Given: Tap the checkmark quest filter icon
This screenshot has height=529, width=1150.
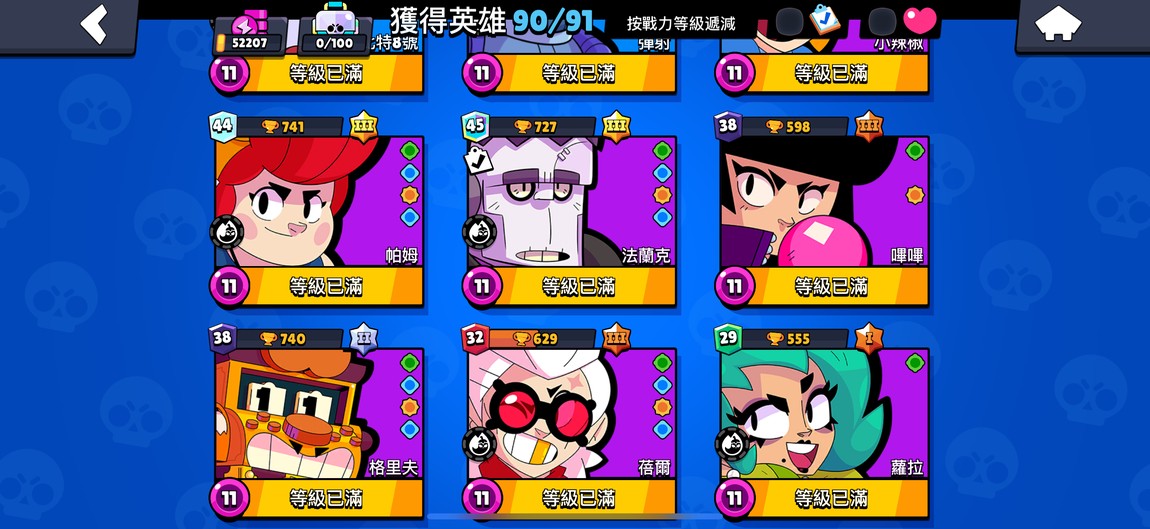Looking at the screenshot, I should 825,21.
